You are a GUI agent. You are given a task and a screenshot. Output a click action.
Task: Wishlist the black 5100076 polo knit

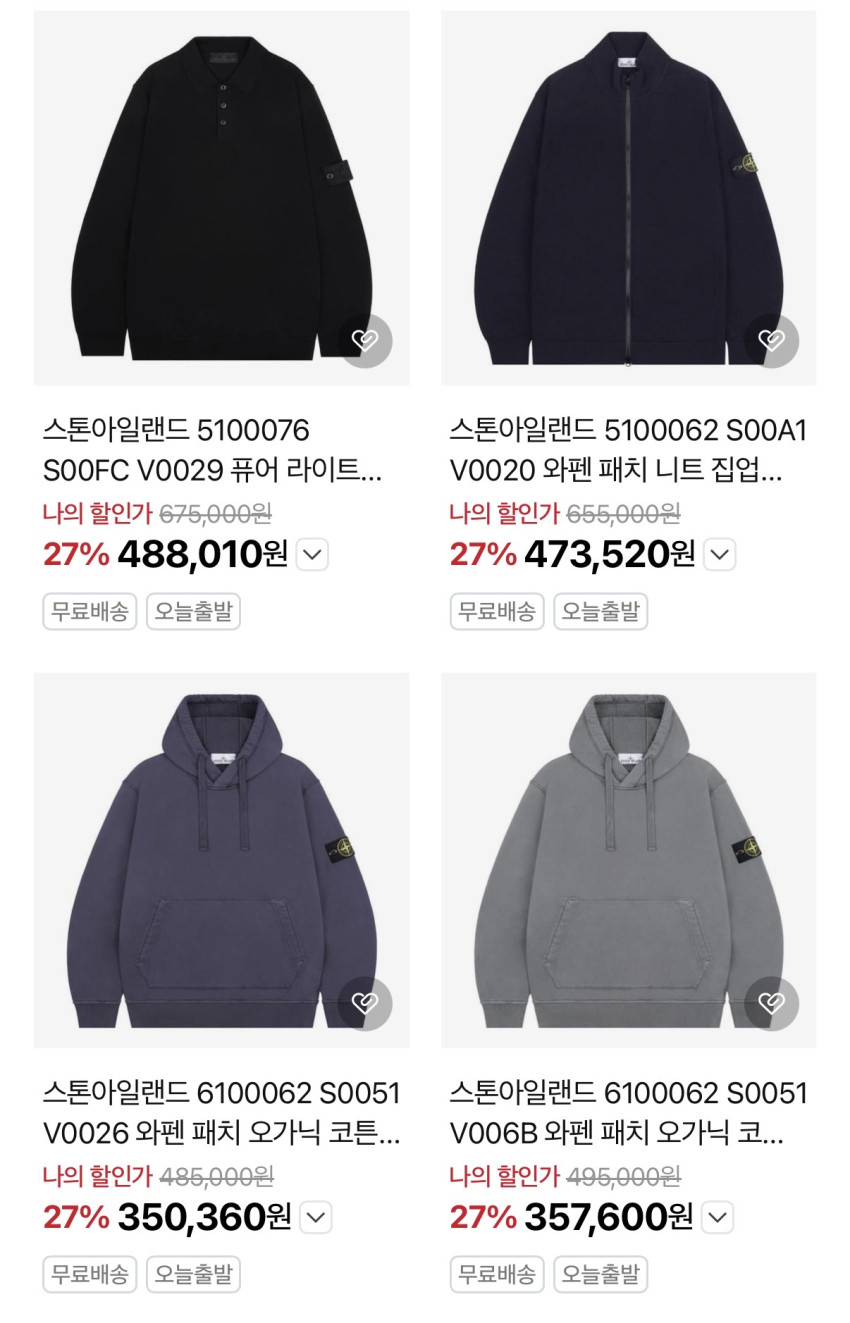[x=365, y=341]
